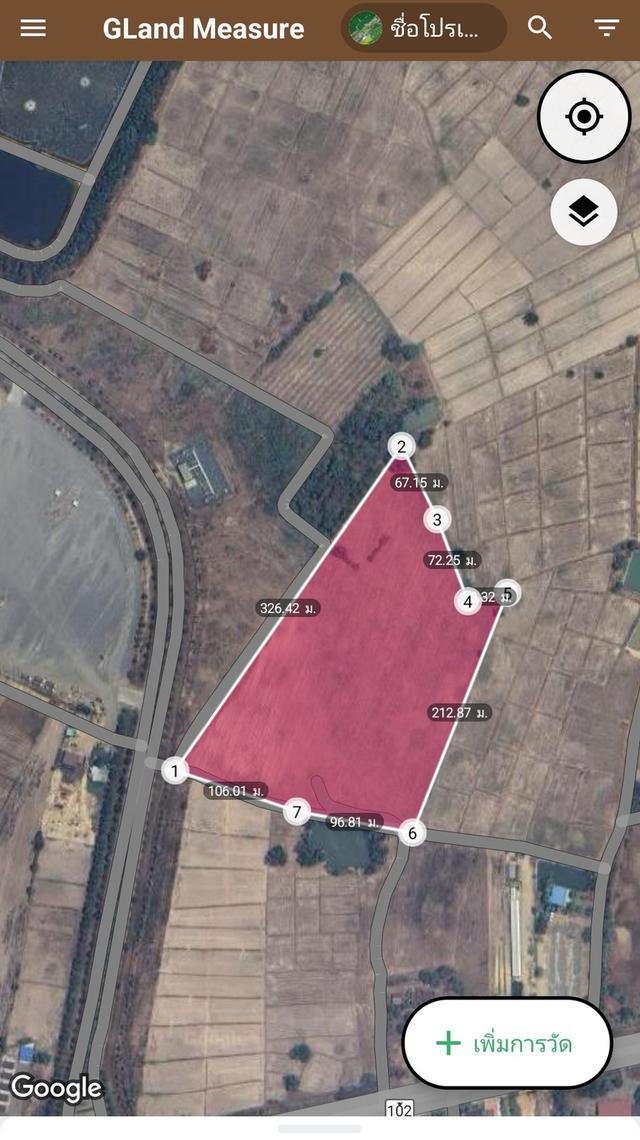The height and width of the screenshot is (1140, 640).
Task: Select polygon vertex marker 6
Action: tap(412, 832)
